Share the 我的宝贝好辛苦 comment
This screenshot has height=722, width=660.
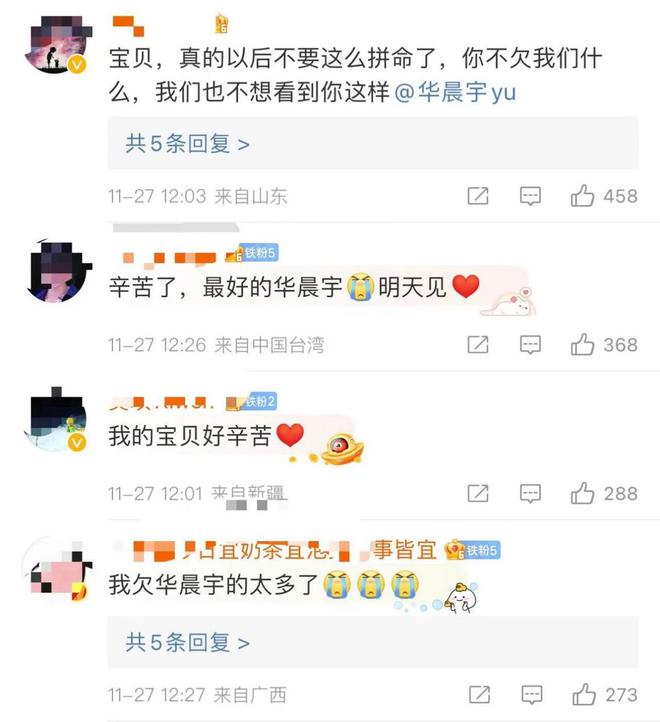478,493
